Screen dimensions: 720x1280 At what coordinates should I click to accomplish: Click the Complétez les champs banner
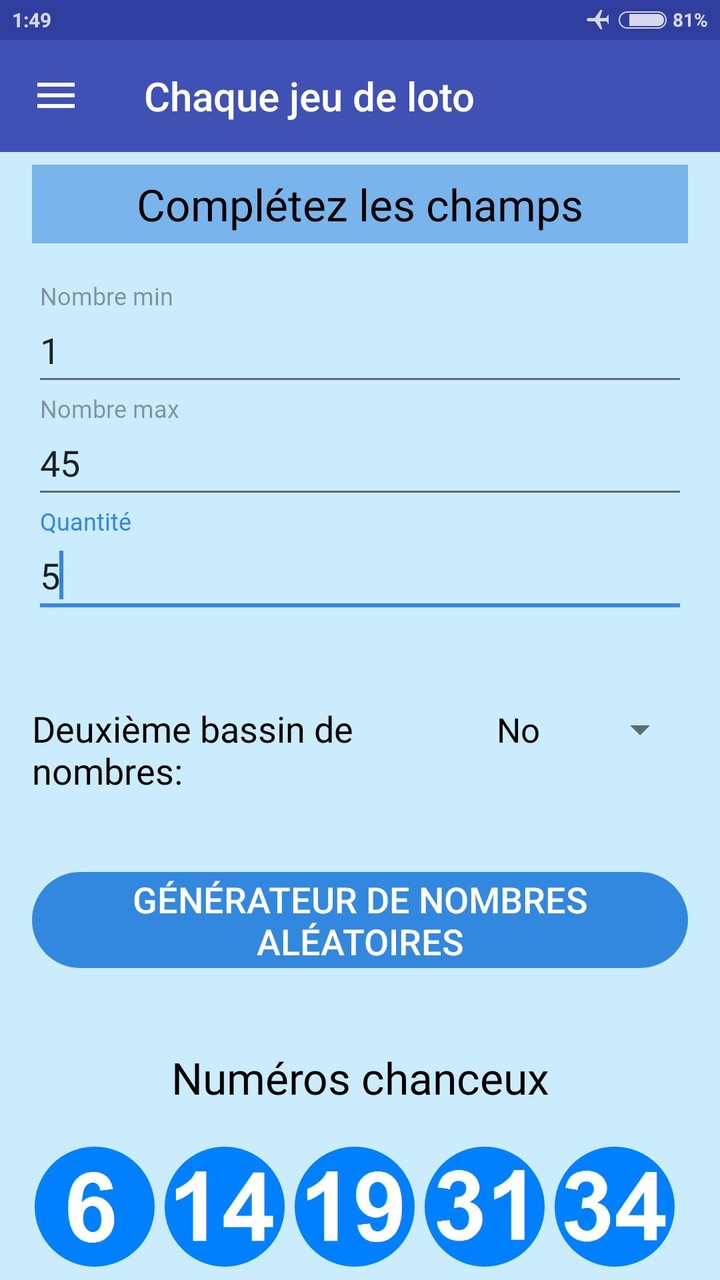[x=360, y=204]
